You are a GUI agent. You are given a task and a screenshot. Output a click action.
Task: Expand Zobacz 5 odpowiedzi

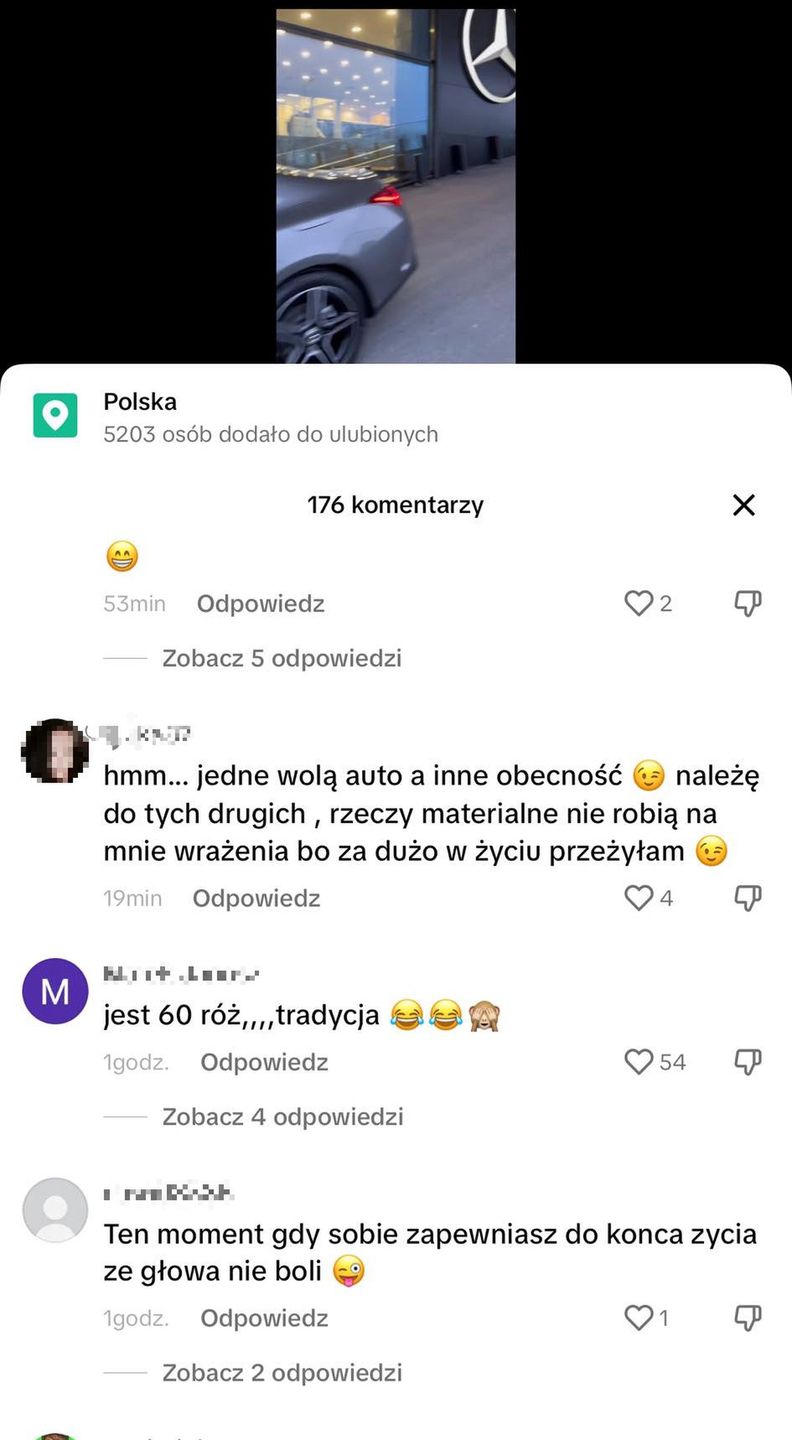coord(281,658)
